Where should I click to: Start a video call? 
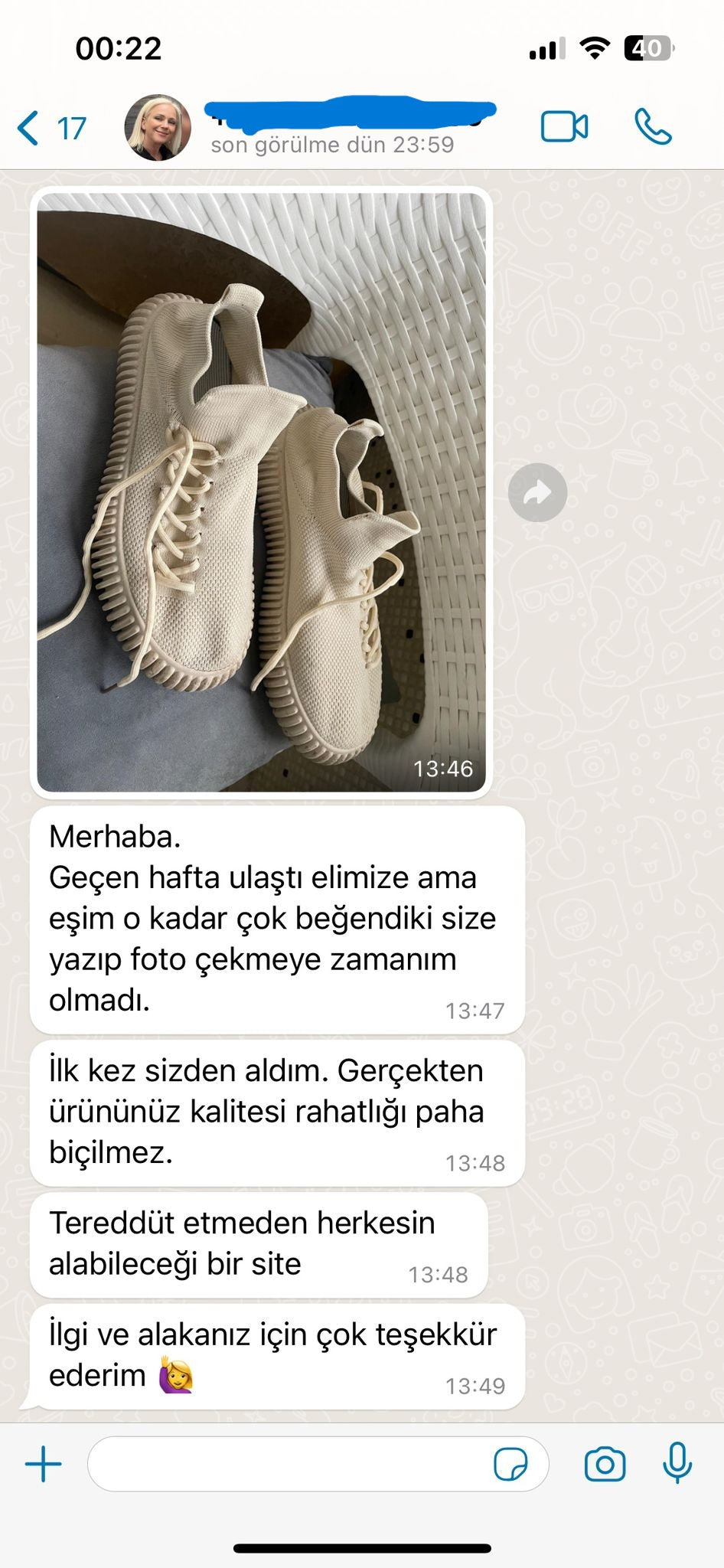pos(564,127)
